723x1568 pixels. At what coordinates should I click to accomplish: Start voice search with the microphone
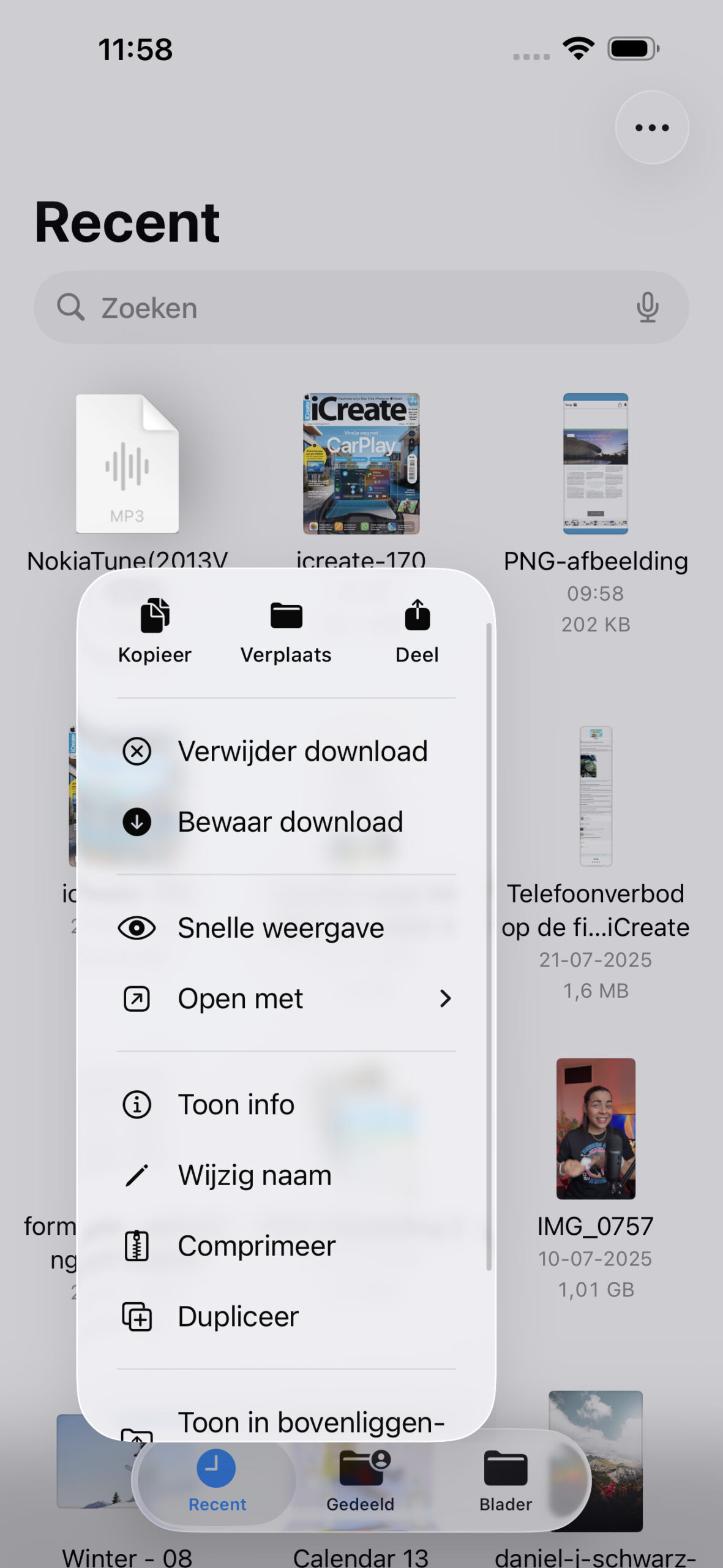[x=647, y=307]
